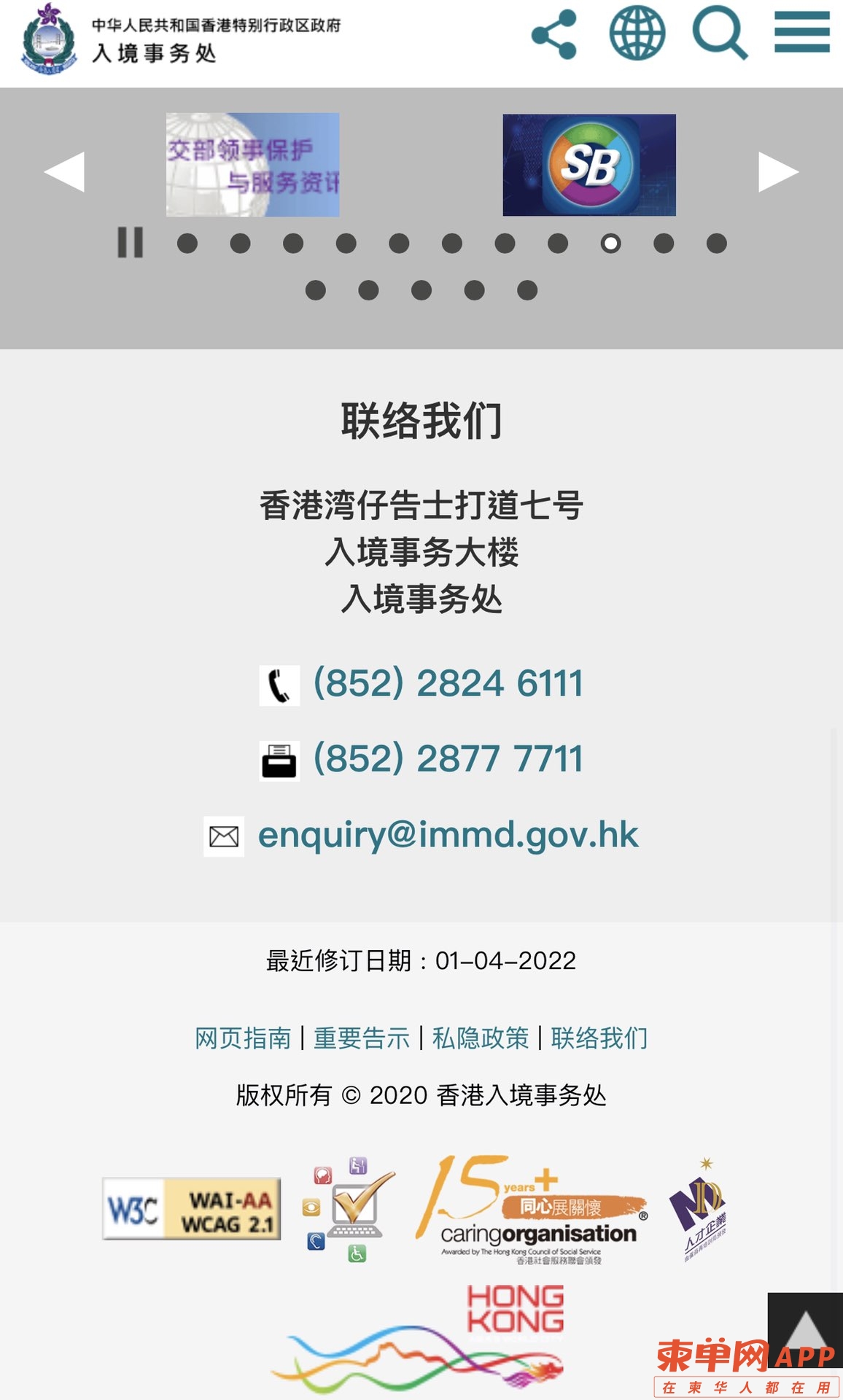This screenshot has height=1400, width=843.
Task: Open the language globe icon
Action: pyautogui.click(x=637, y=34)
